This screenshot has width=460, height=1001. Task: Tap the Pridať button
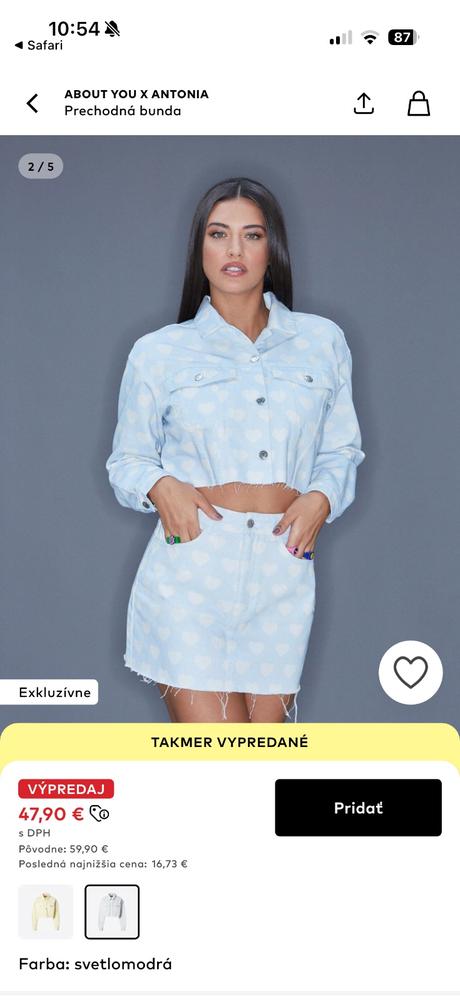coord(358,807)
